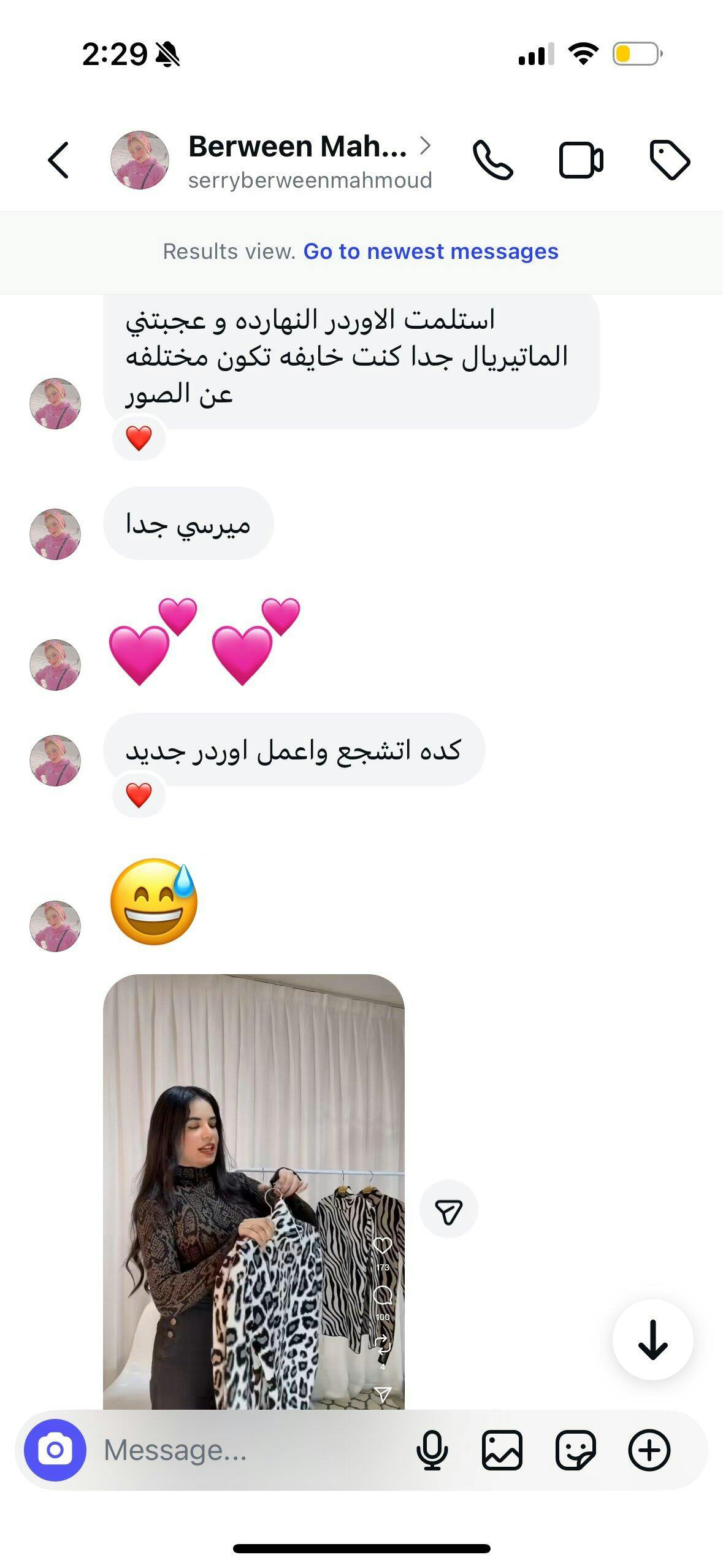Open Berween's profile picture in the header
This screenshot has height=1568, width=723.
point(140,160)
